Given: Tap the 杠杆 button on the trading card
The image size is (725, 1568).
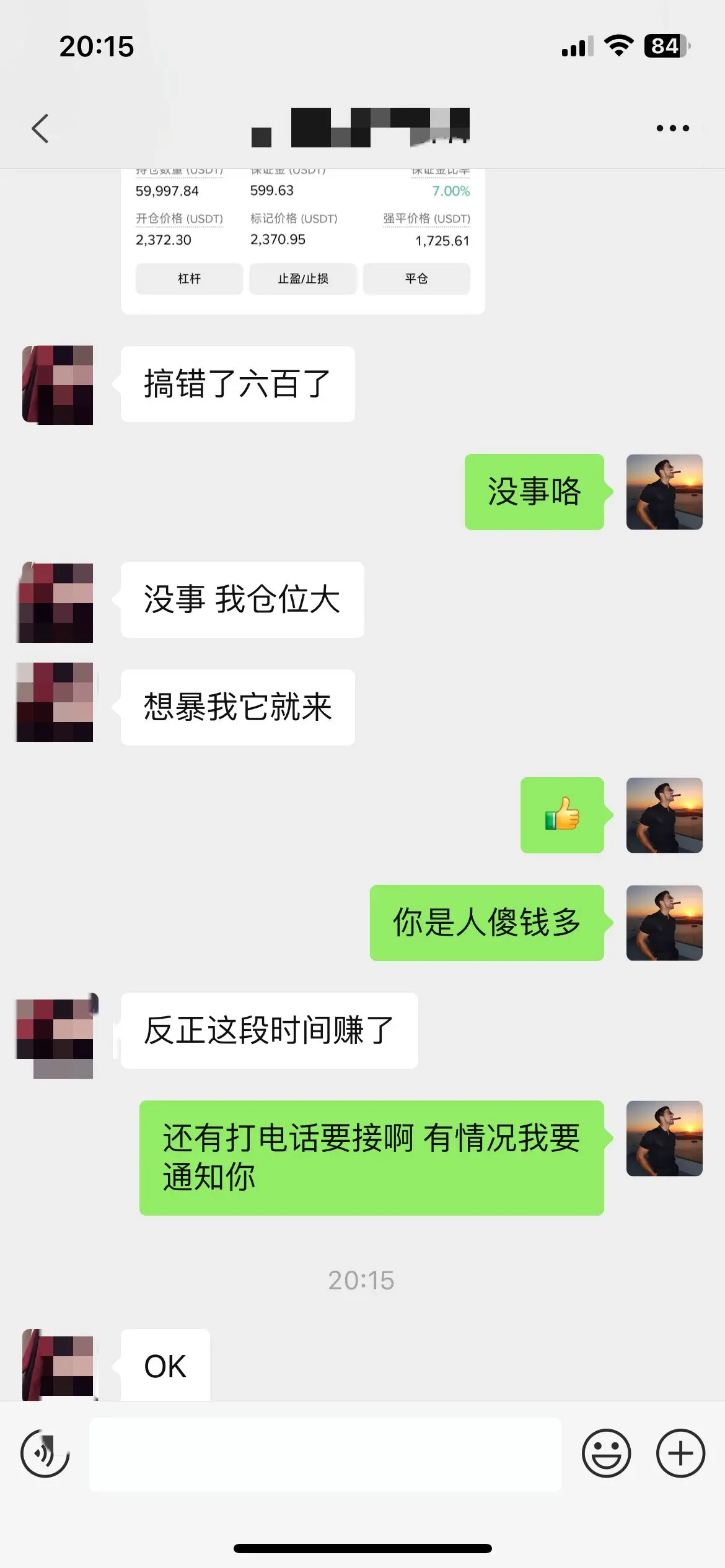Looking at the screenshot, I should 188,279.
